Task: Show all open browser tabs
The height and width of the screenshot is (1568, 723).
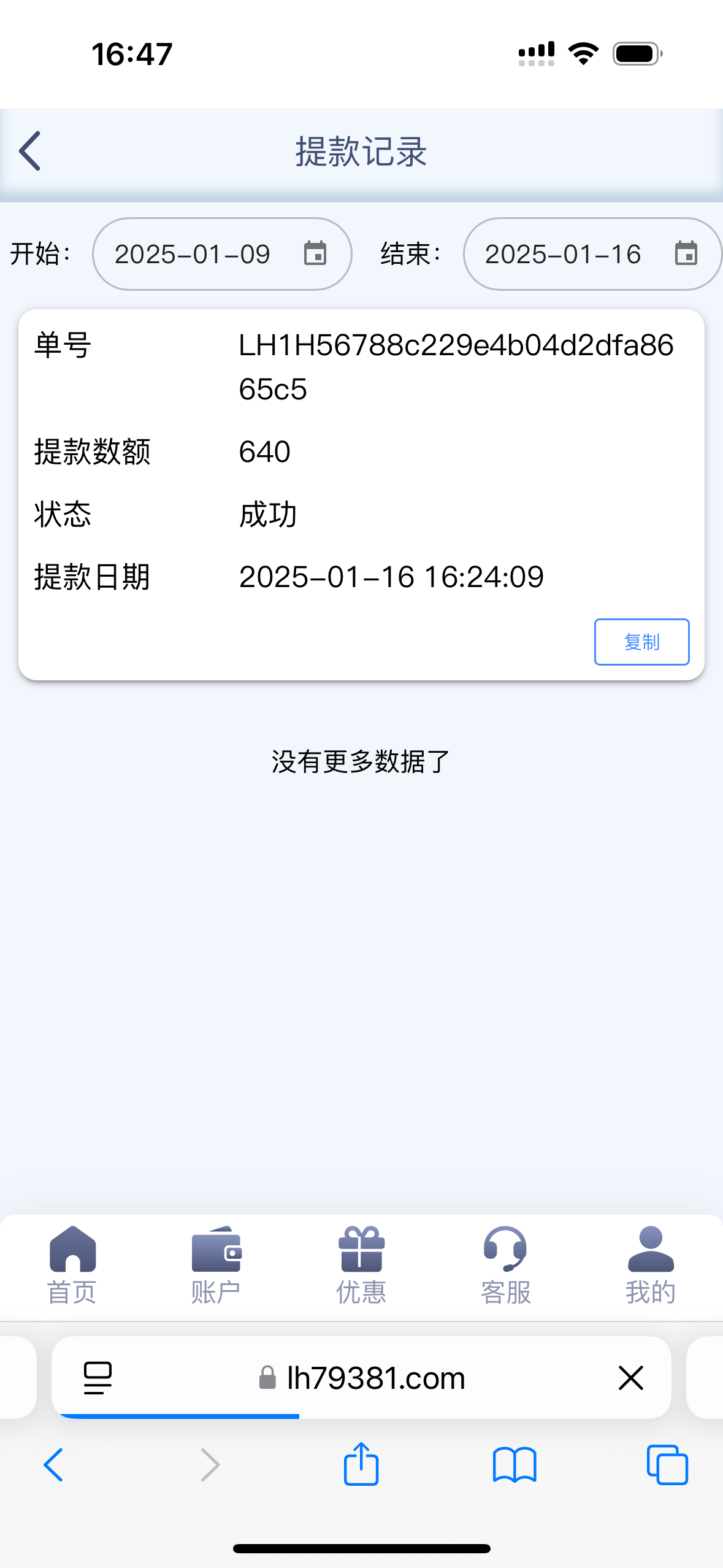Action: 667,1465
